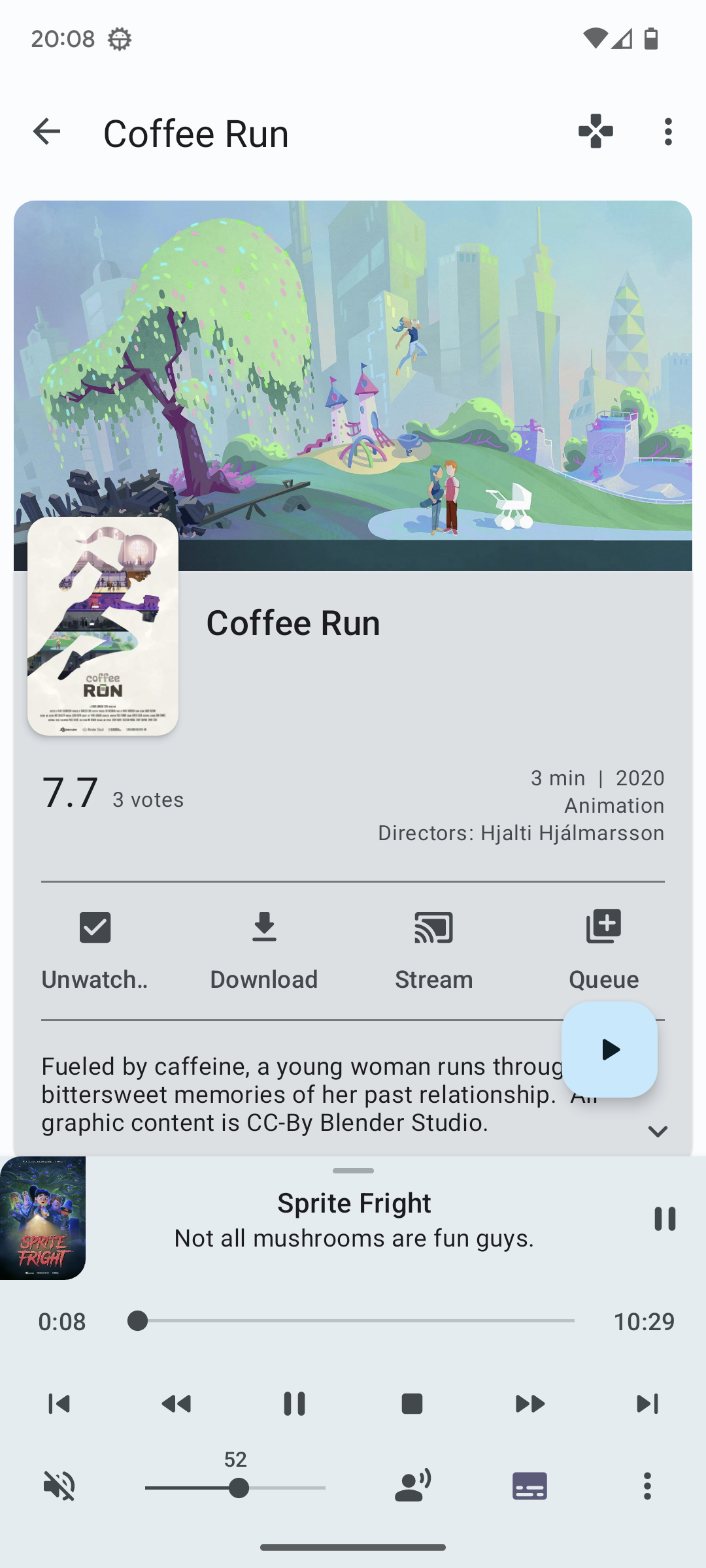This screenshot has width=706, height=1568.
Task: Go back from Coffee Run details
Action: click(46, 132)
